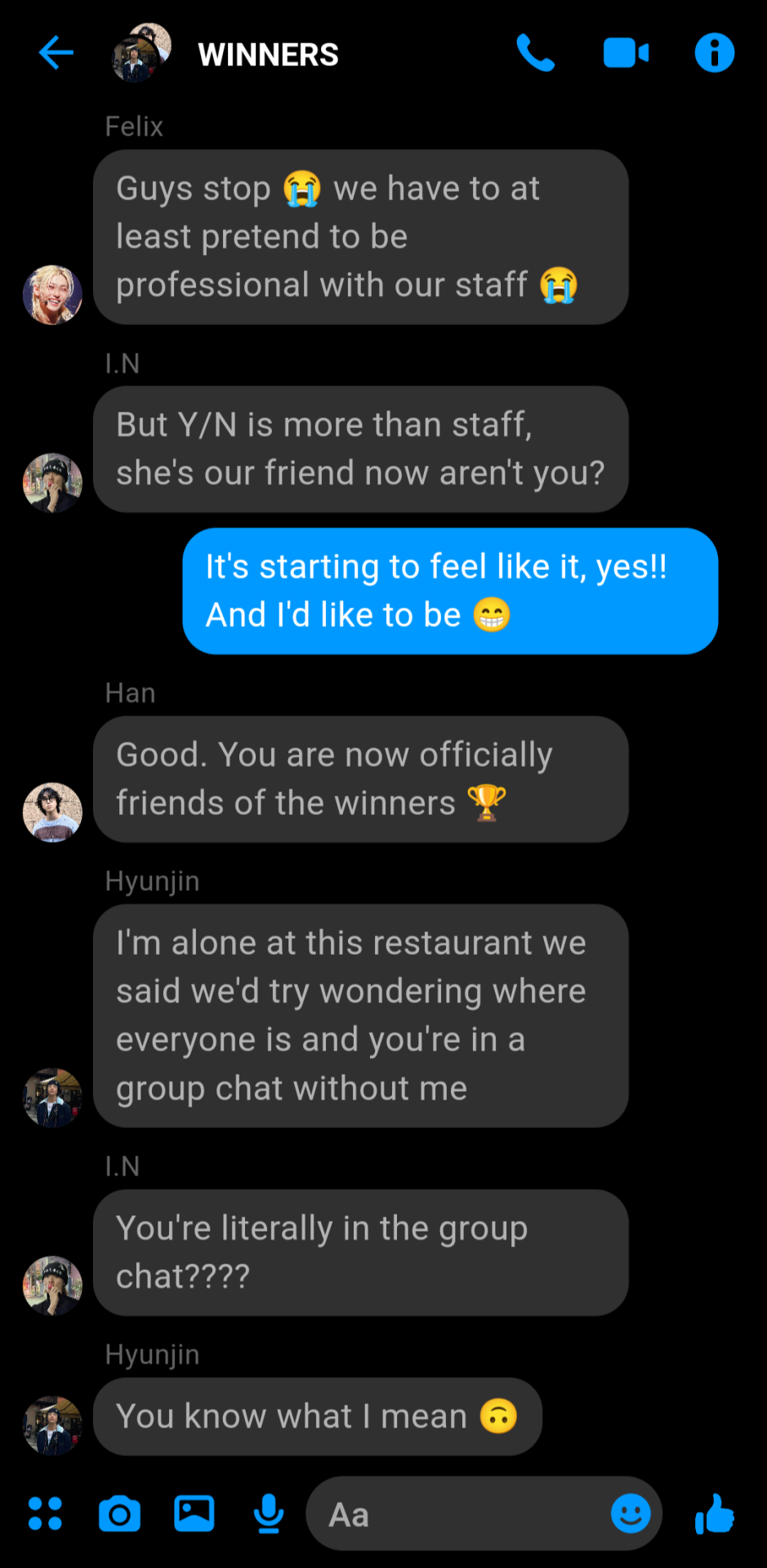Record a voice message
Screen dimensions: 767x1568
[269, 1514]
